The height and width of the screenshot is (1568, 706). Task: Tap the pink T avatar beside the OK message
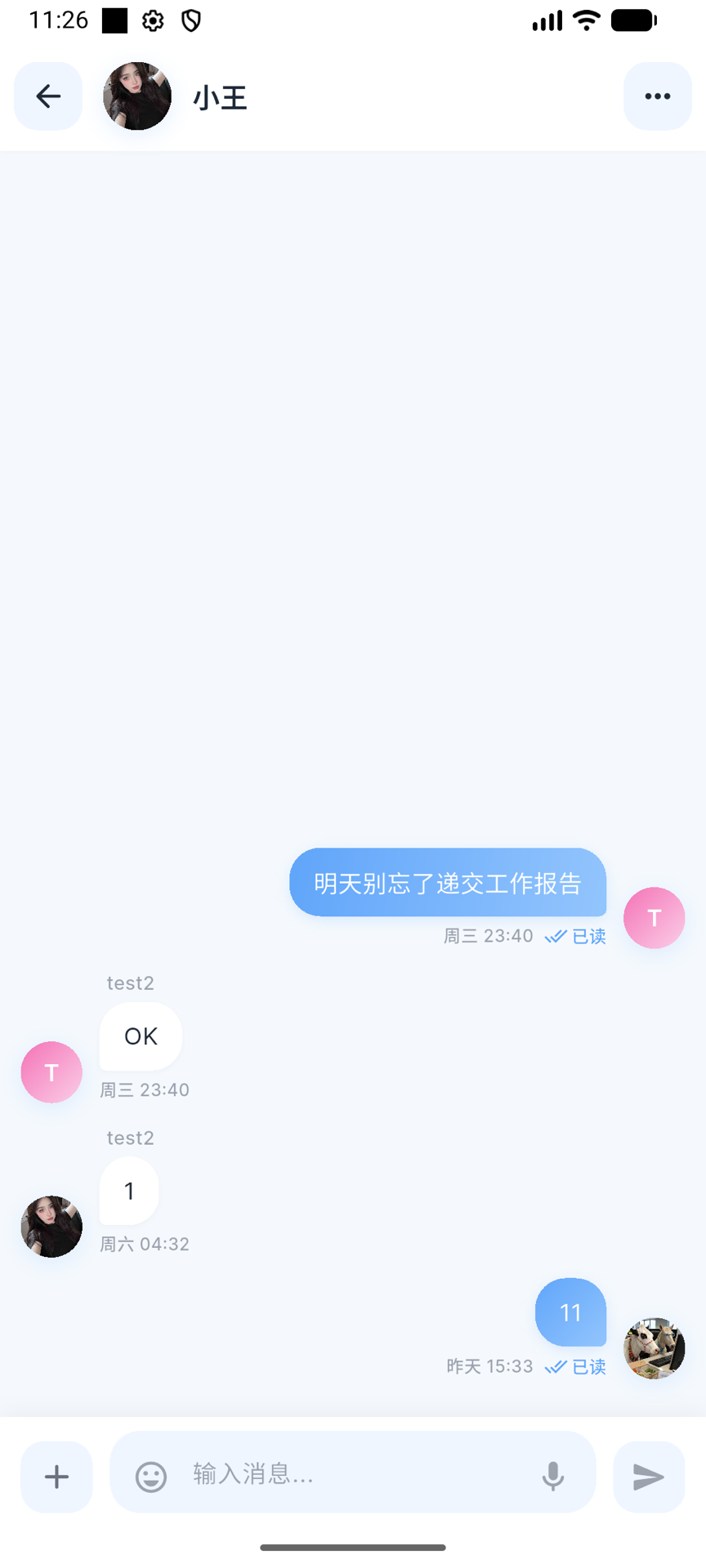click(51, 1071)
